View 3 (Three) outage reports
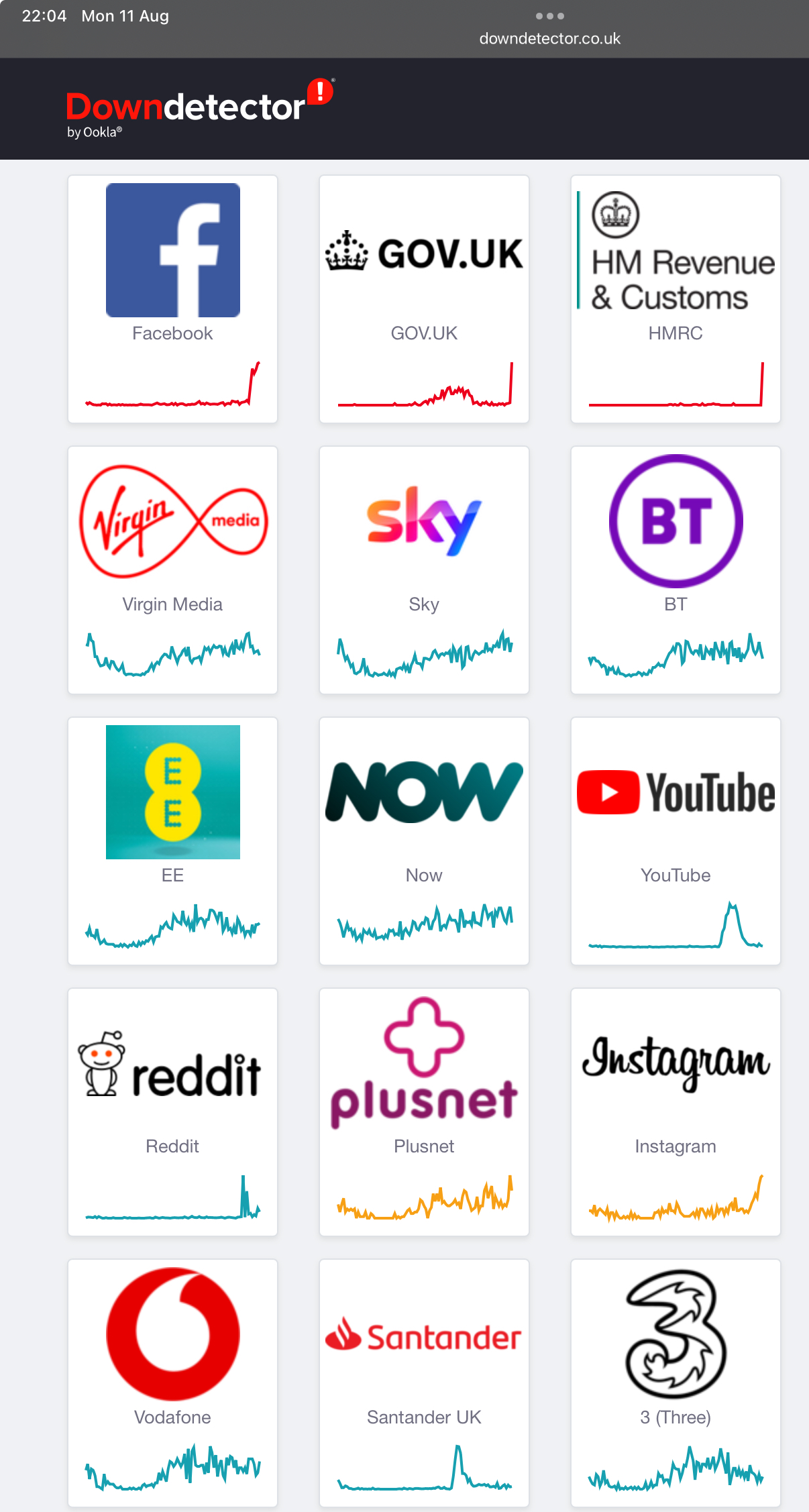 coord(676,1383)
